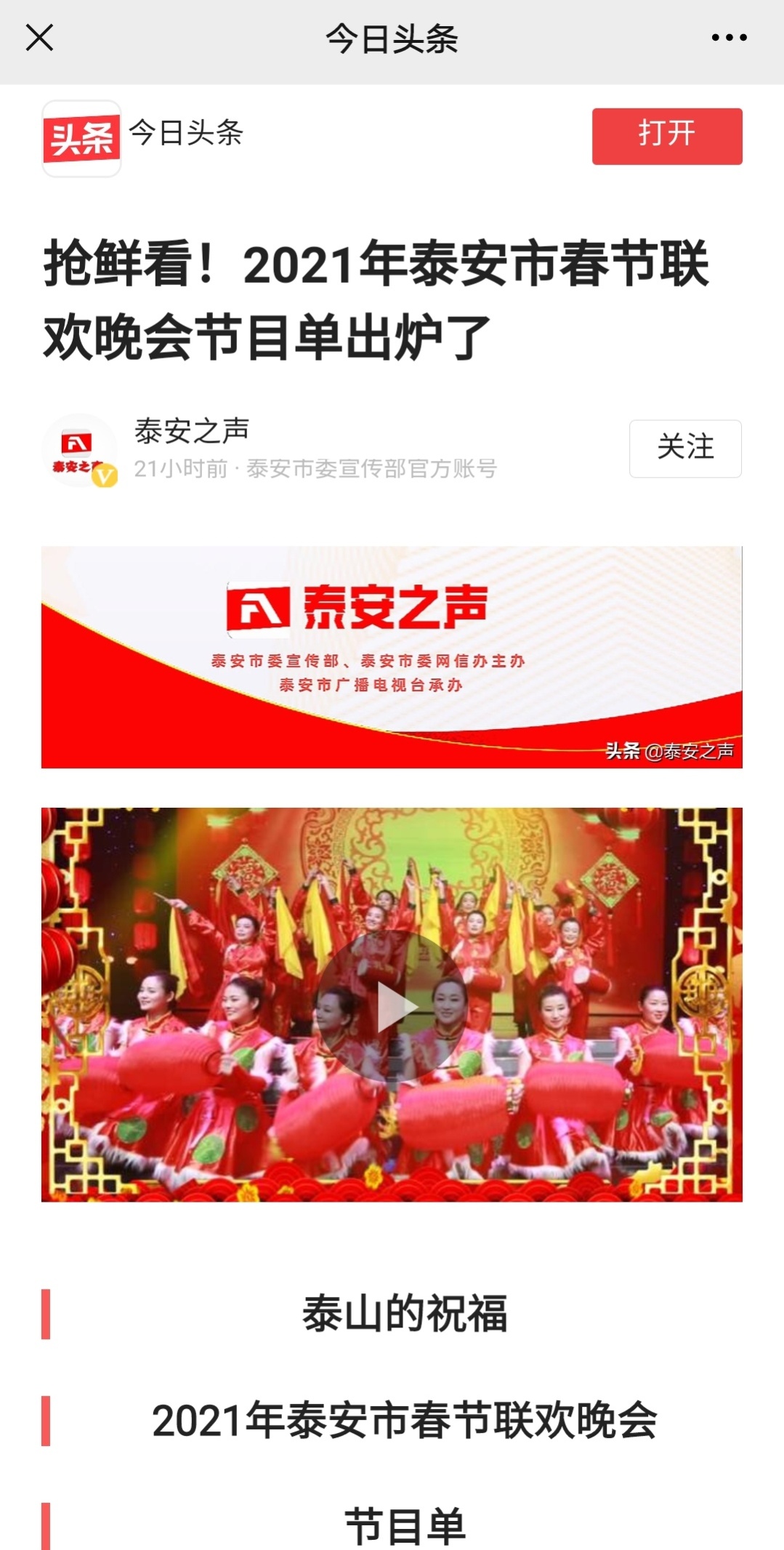Tap the red 打开 button
This screenshot has width=784, height=1550.
tap(666, 136)
